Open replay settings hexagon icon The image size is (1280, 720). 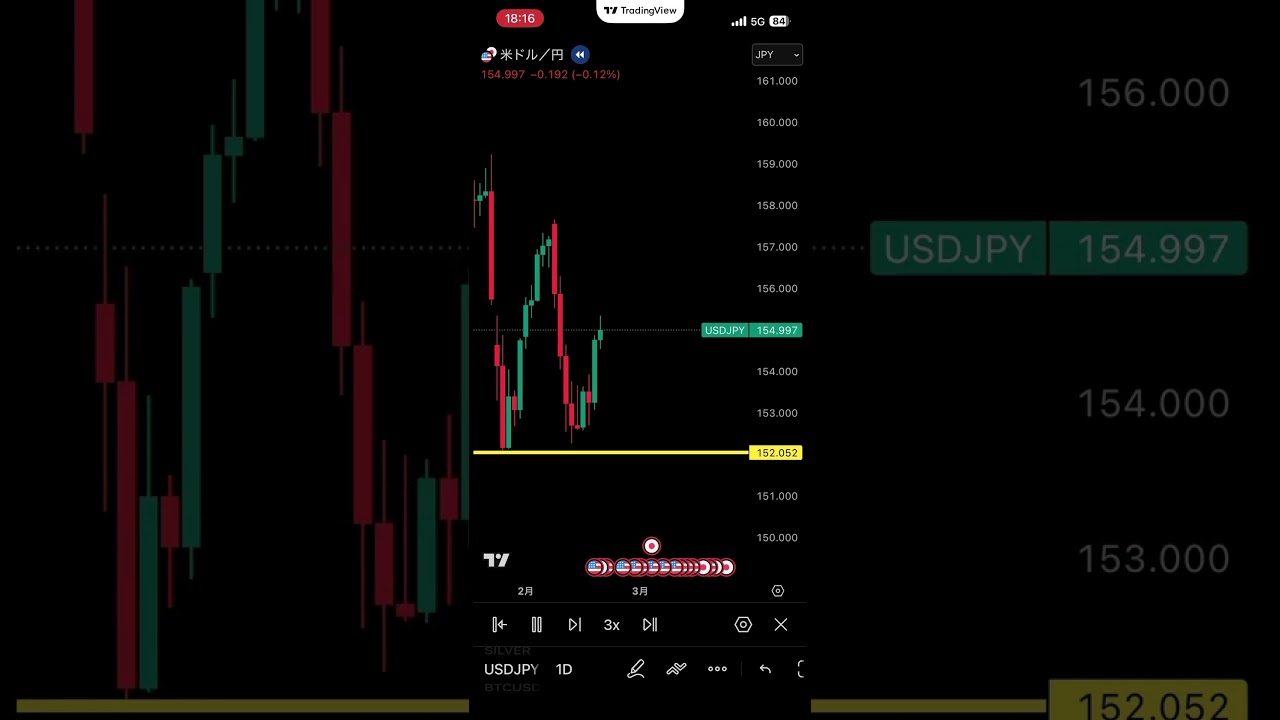(x=743, y=625)
